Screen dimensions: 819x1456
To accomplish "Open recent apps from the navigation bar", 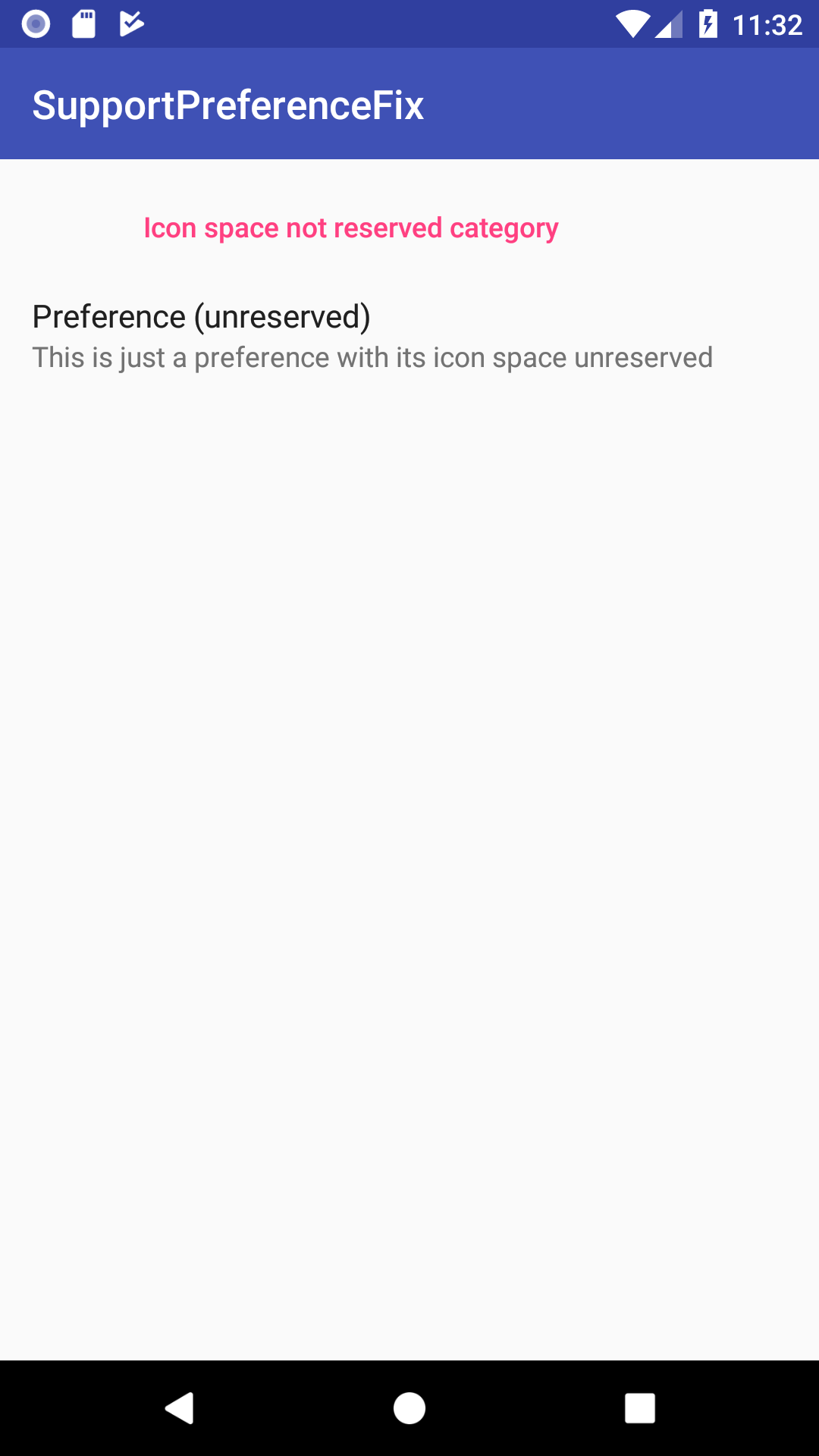I will [639, 1408].
